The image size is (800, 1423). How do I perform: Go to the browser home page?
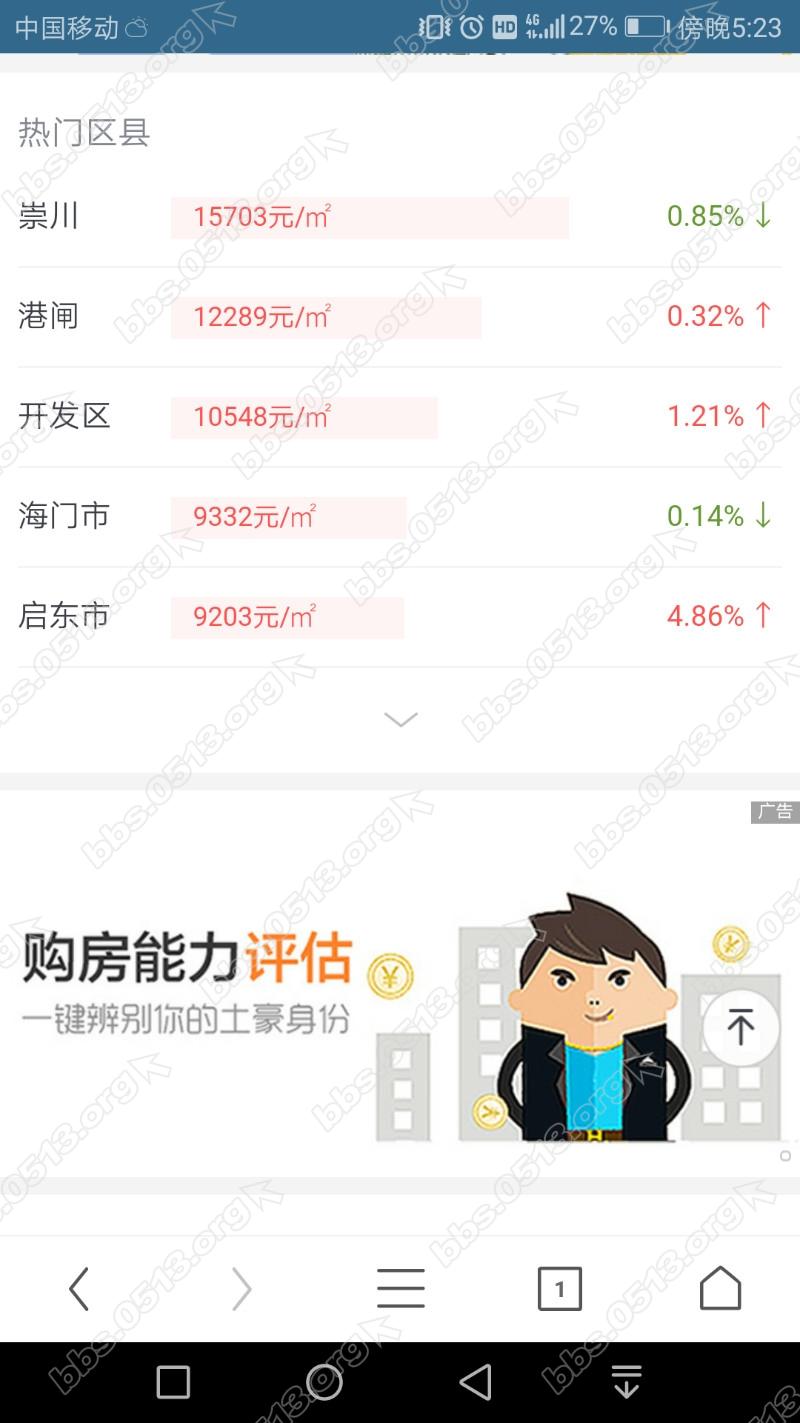pyautogui.click(x=720, y=1288)
